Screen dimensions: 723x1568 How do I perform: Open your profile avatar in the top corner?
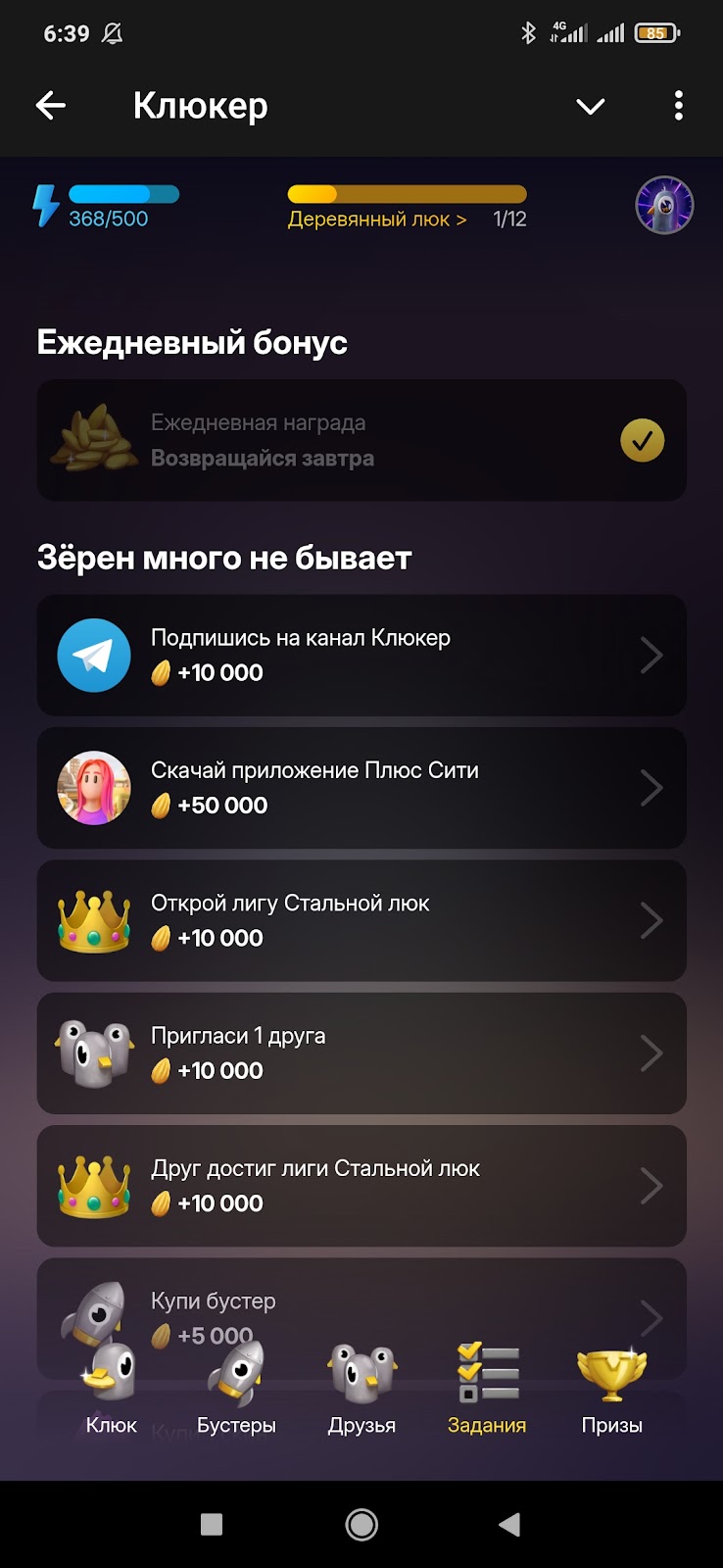pos(664,205)
